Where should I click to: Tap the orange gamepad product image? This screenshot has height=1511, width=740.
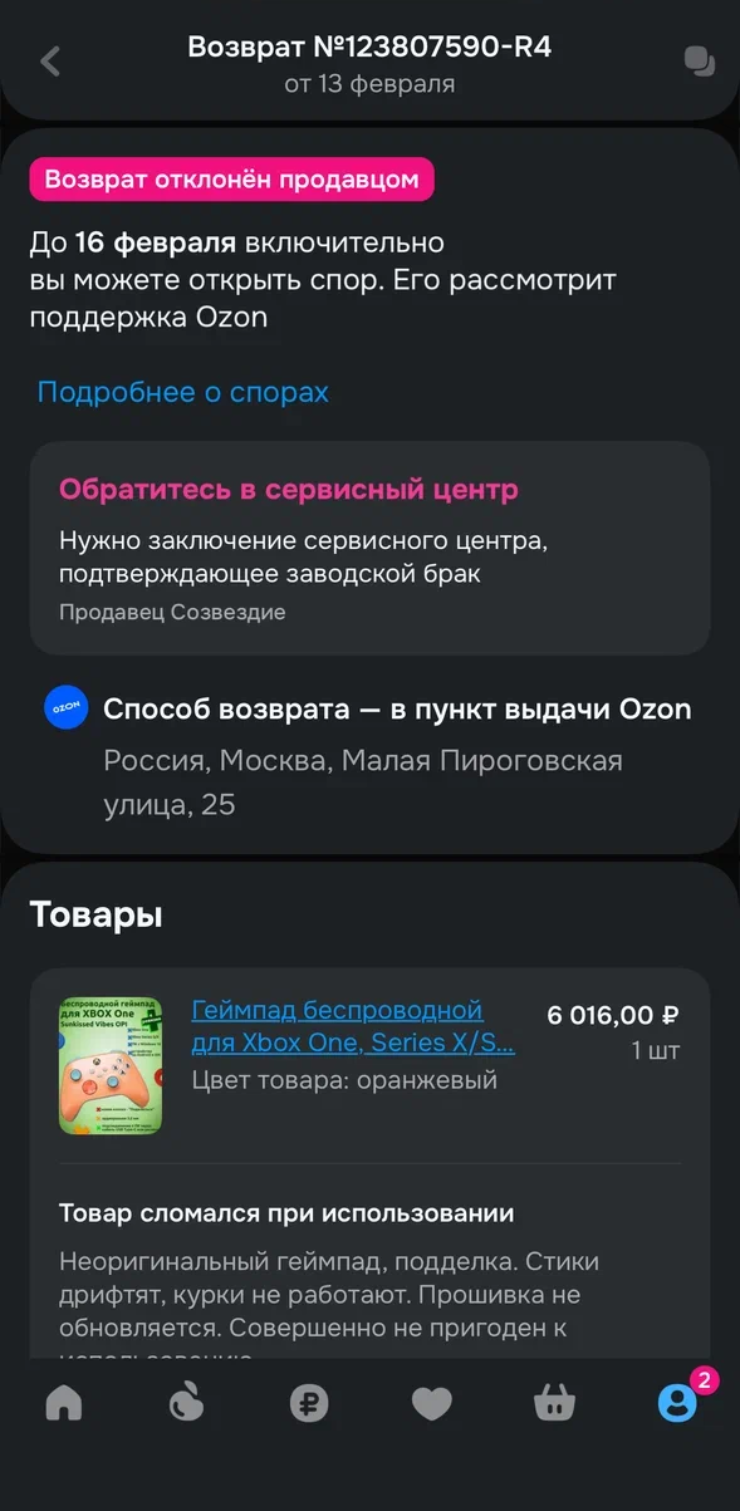[110, 1065]
